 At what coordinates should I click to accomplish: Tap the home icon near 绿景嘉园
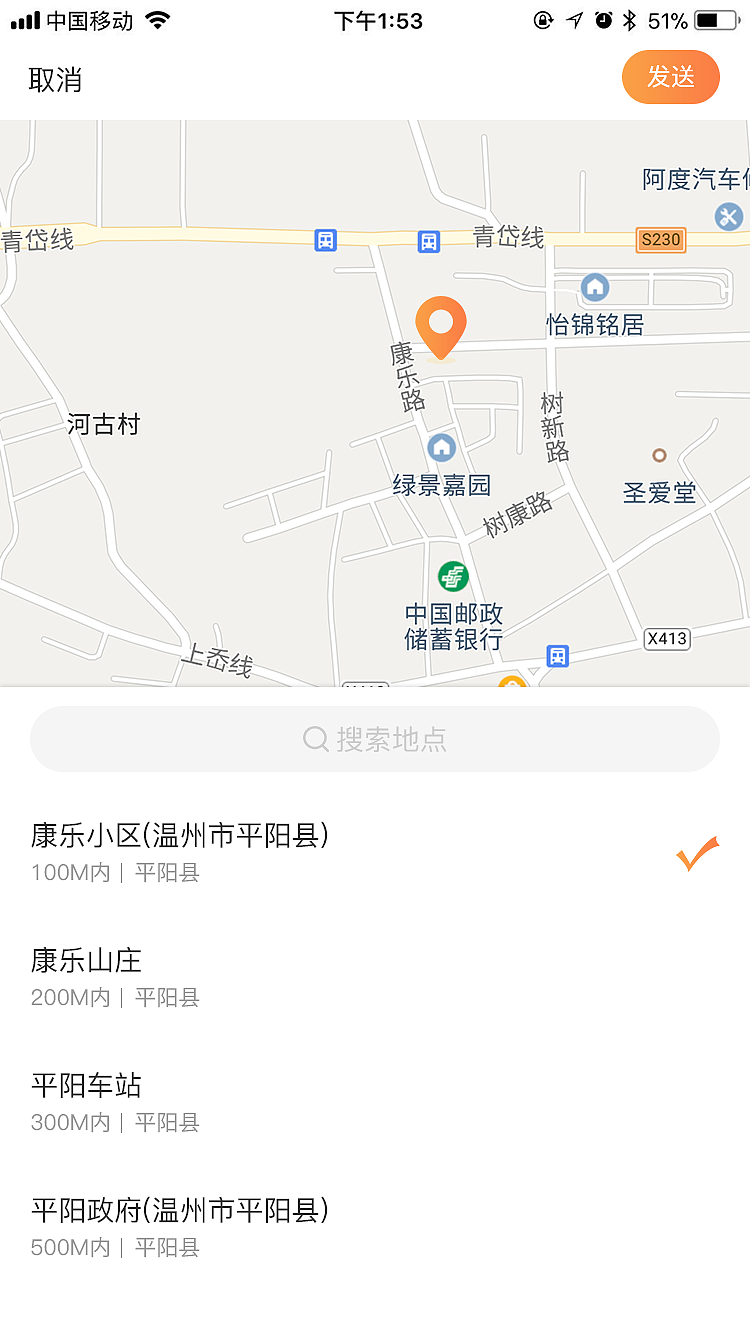tap(440, 447)
